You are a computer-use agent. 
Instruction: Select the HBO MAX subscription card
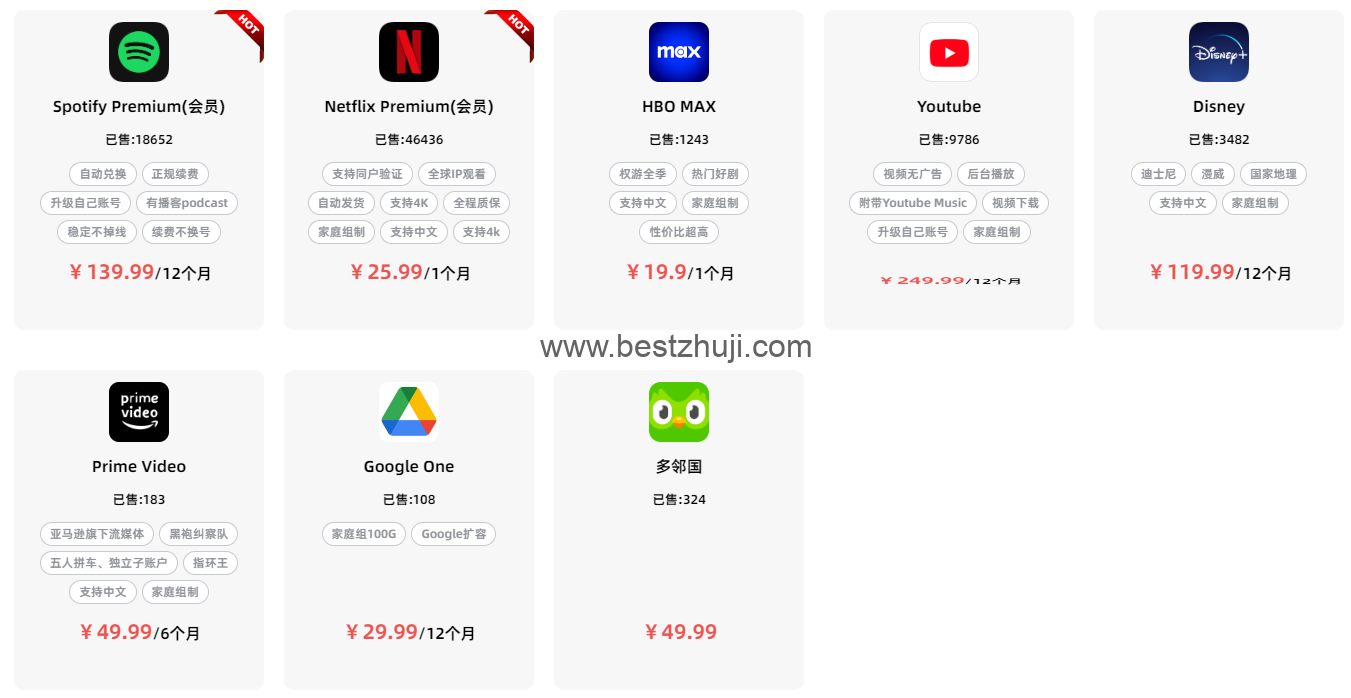(679, 107)
